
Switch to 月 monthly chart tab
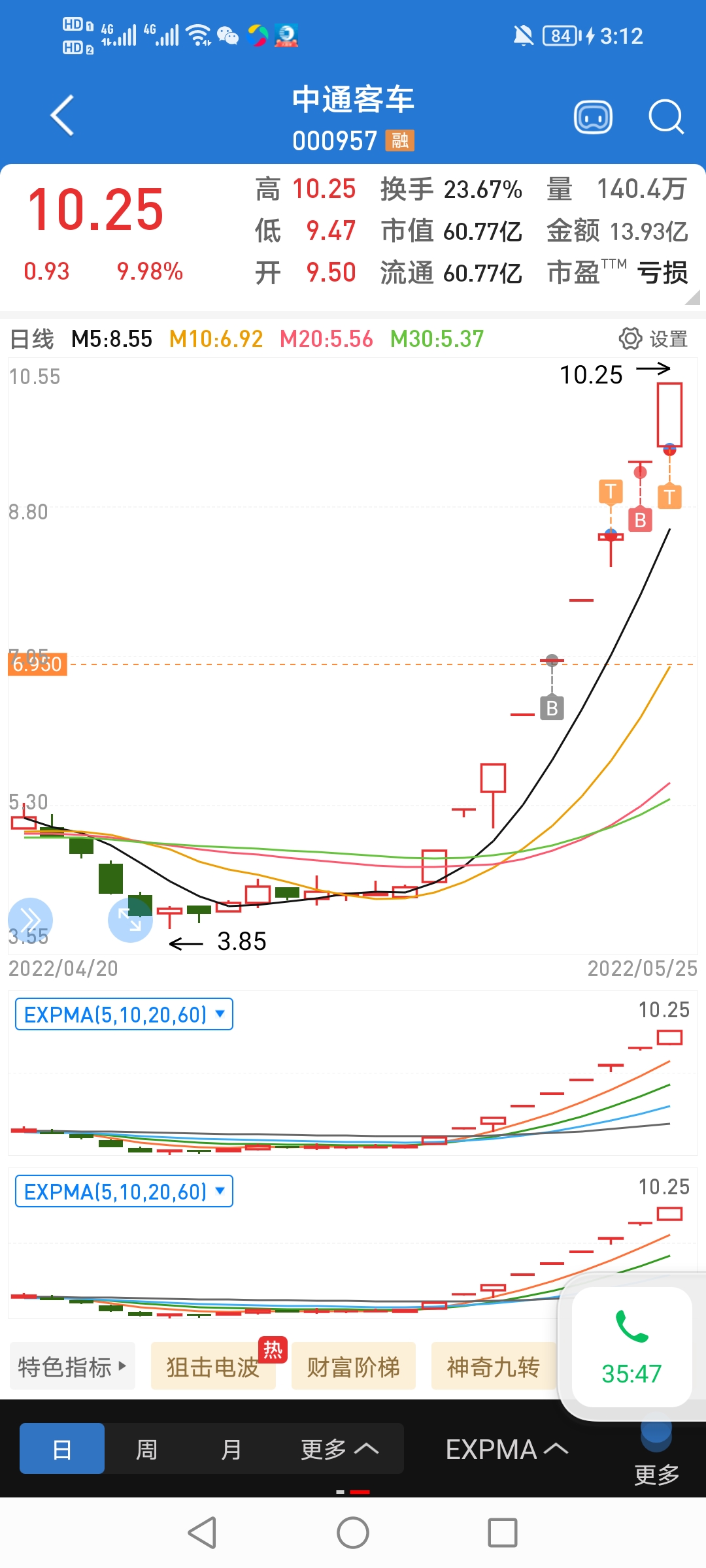click(x=231, y=1449)
